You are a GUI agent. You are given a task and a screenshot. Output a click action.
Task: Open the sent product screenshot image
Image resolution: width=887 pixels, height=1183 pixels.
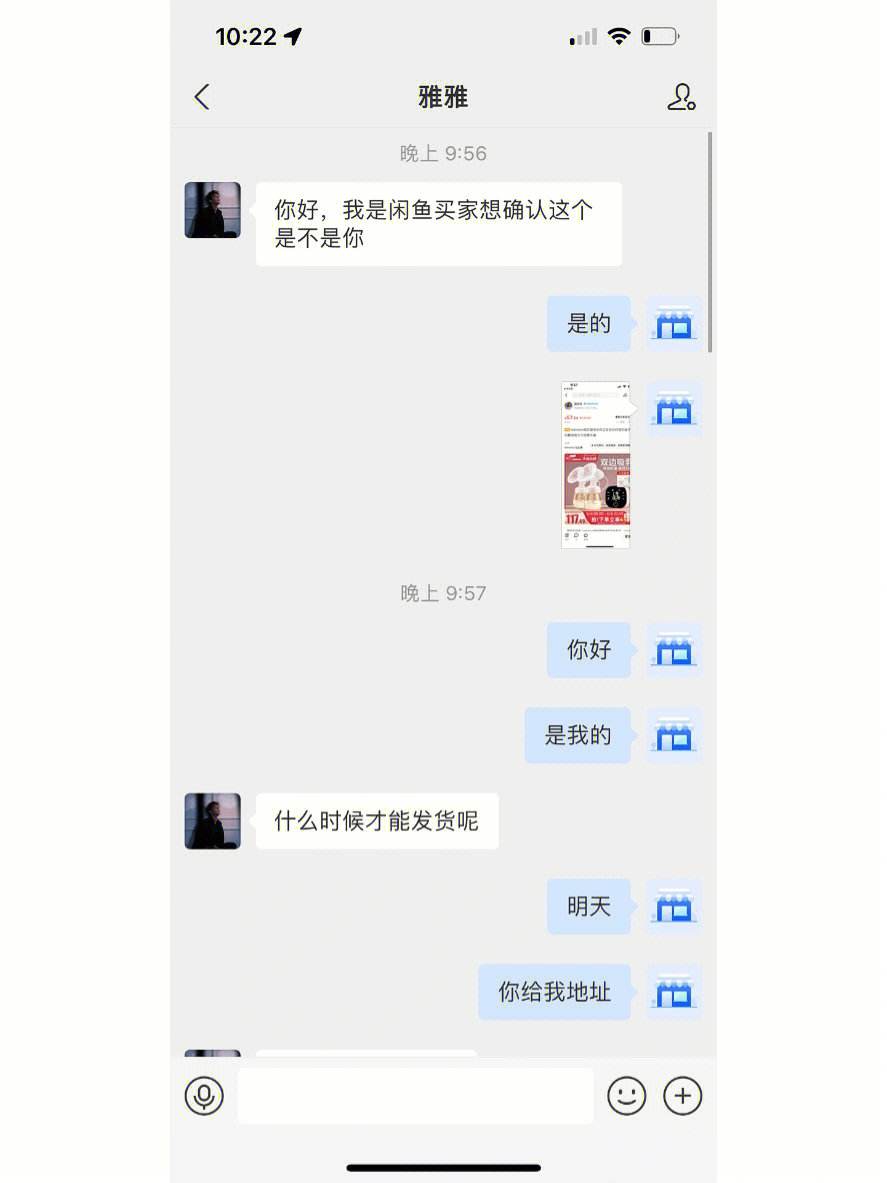pyautogui.click(x=595, y=465)
